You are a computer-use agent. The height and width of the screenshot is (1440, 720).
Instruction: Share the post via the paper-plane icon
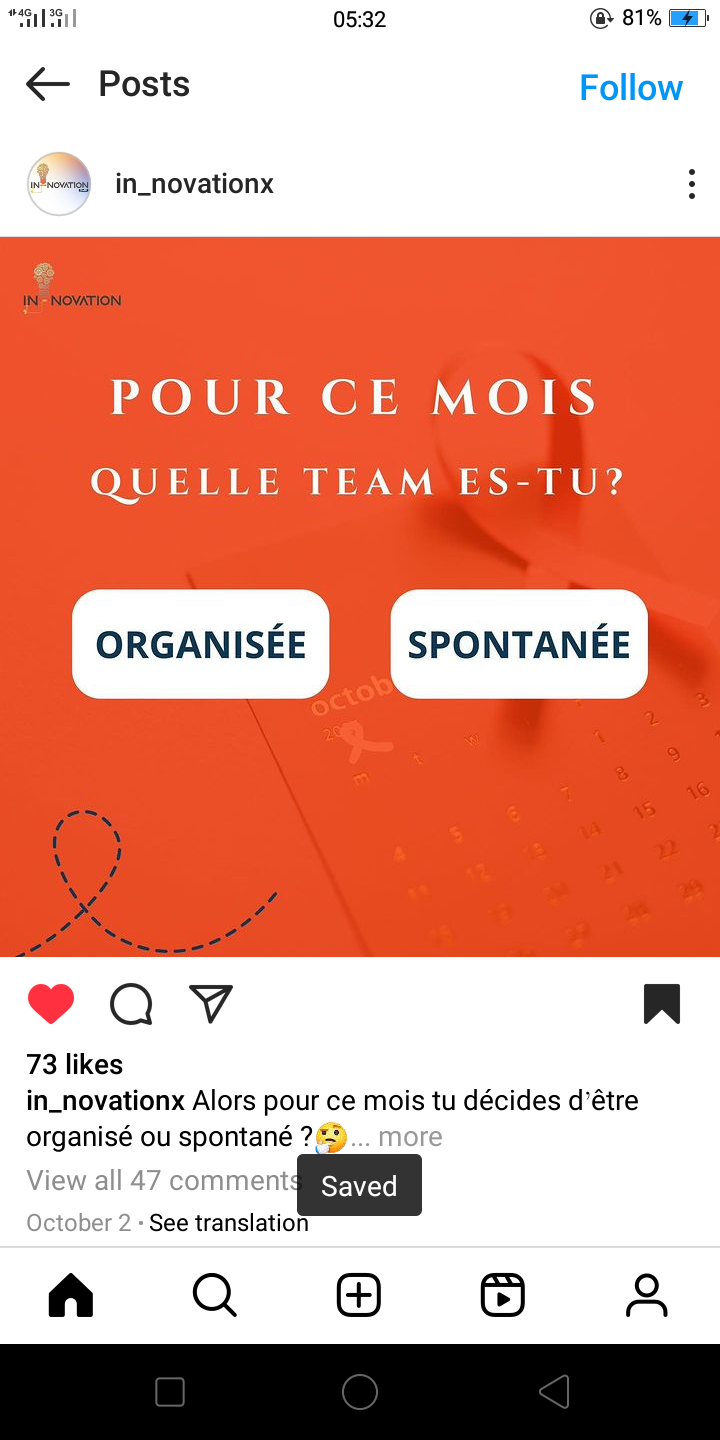click(211, 1004)
